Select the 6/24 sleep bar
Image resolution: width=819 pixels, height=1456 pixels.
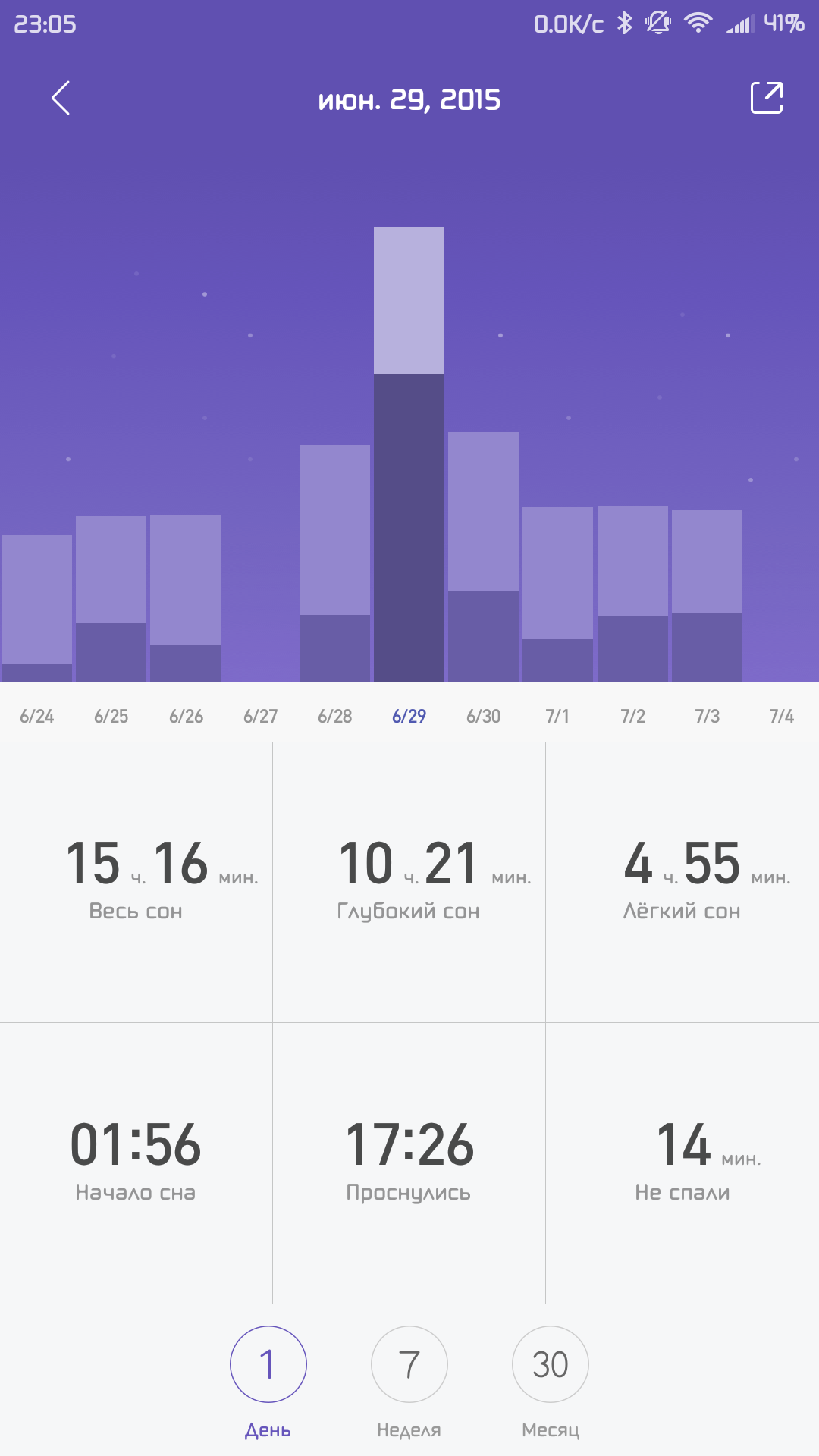pos(36,607)
